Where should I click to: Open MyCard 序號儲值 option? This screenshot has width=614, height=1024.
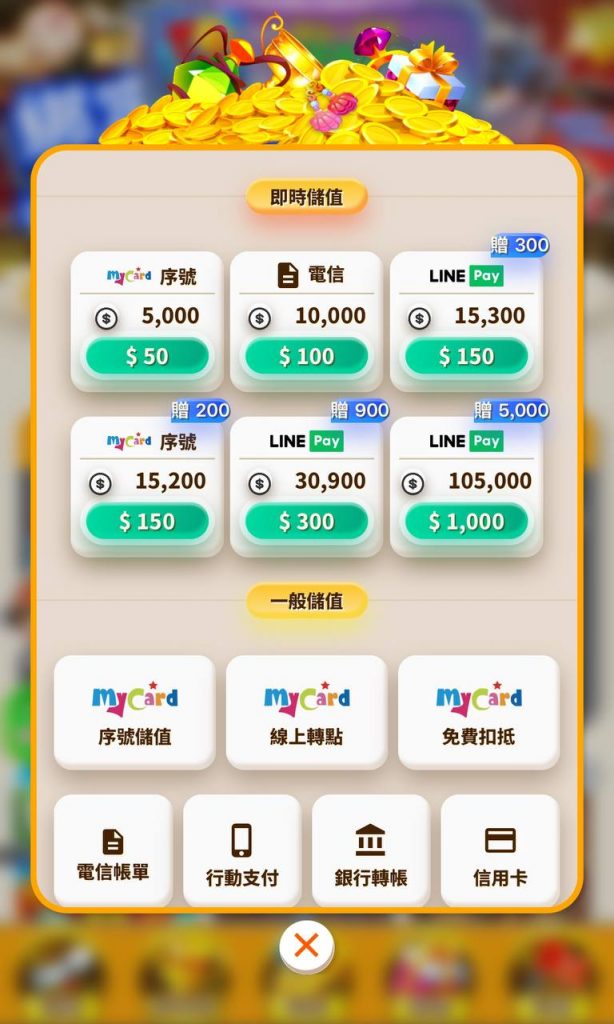coord(135,712)
